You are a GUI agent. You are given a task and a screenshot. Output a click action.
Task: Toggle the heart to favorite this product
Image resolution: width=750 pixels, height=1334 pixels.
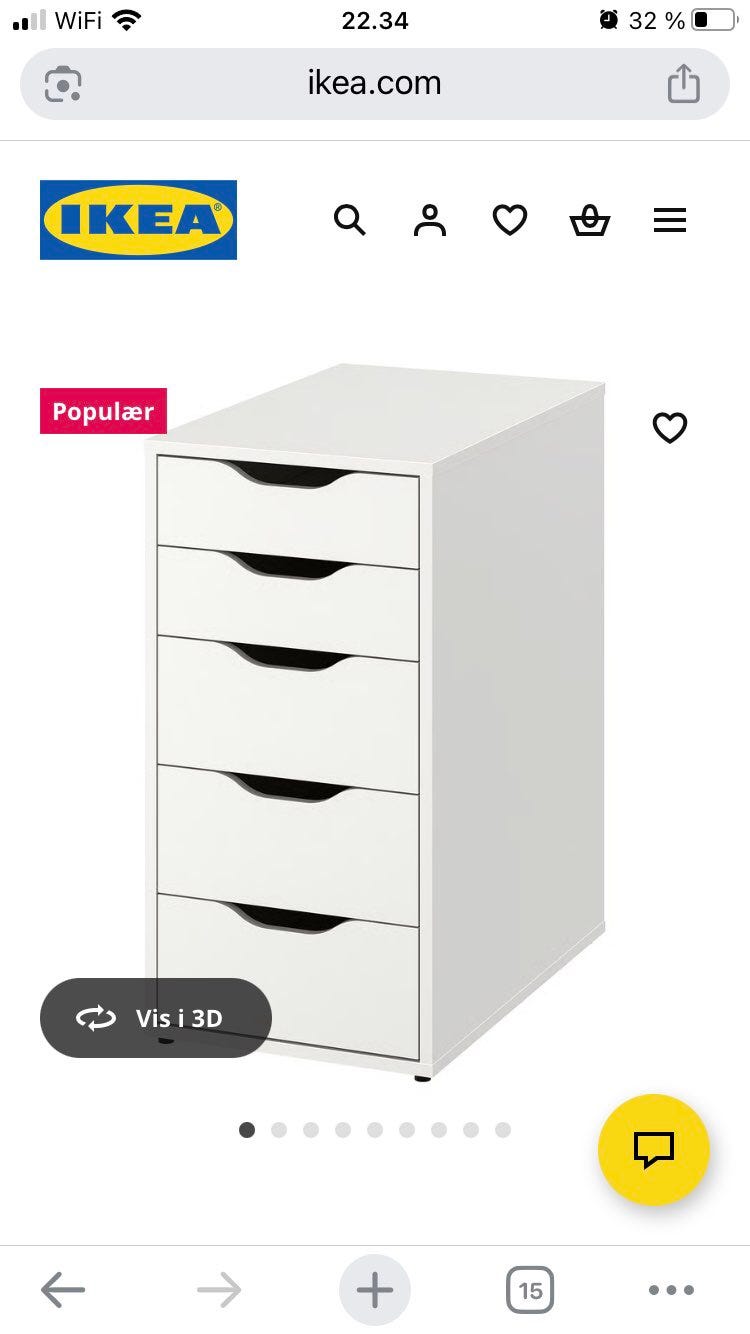click(x=669, y=427)
